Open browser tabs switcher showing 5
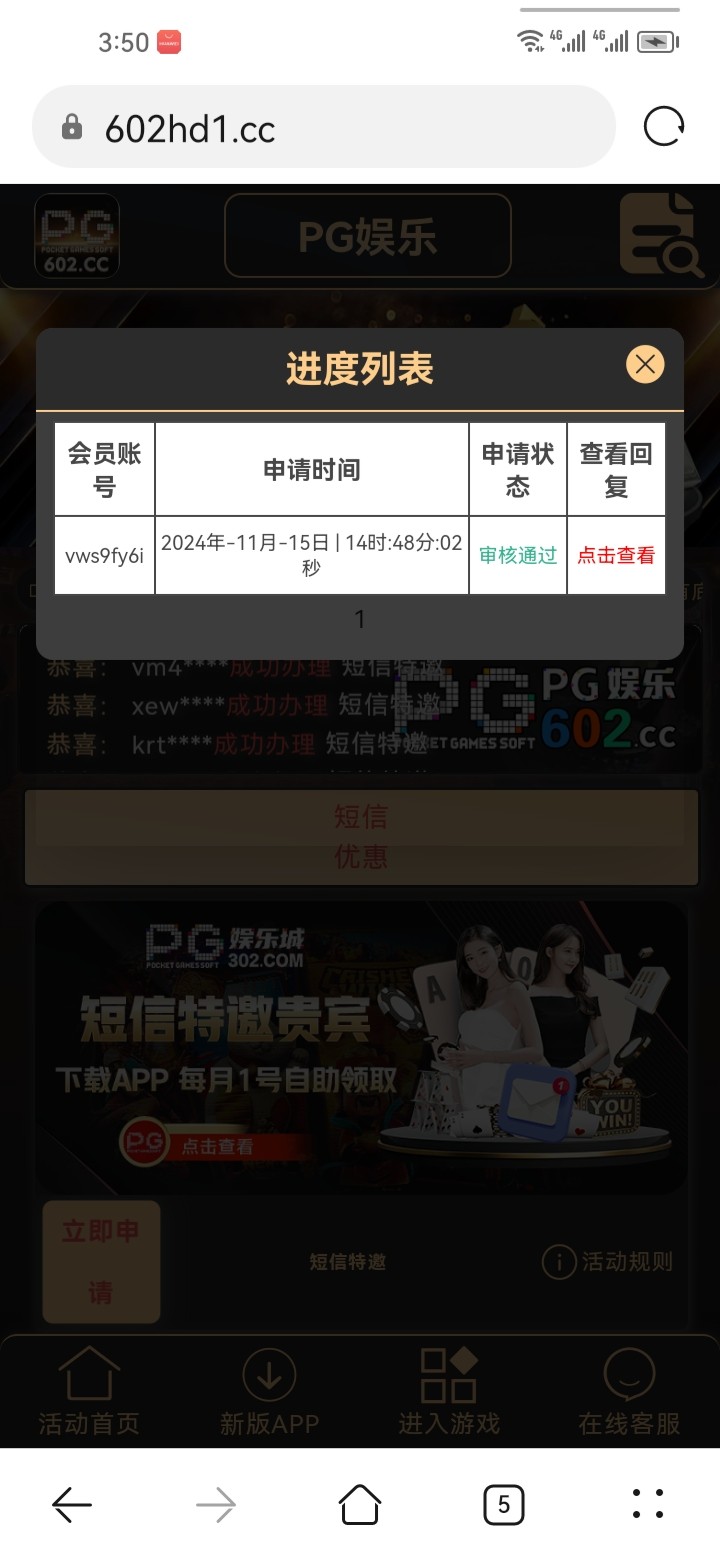 tap(503, 1504)
